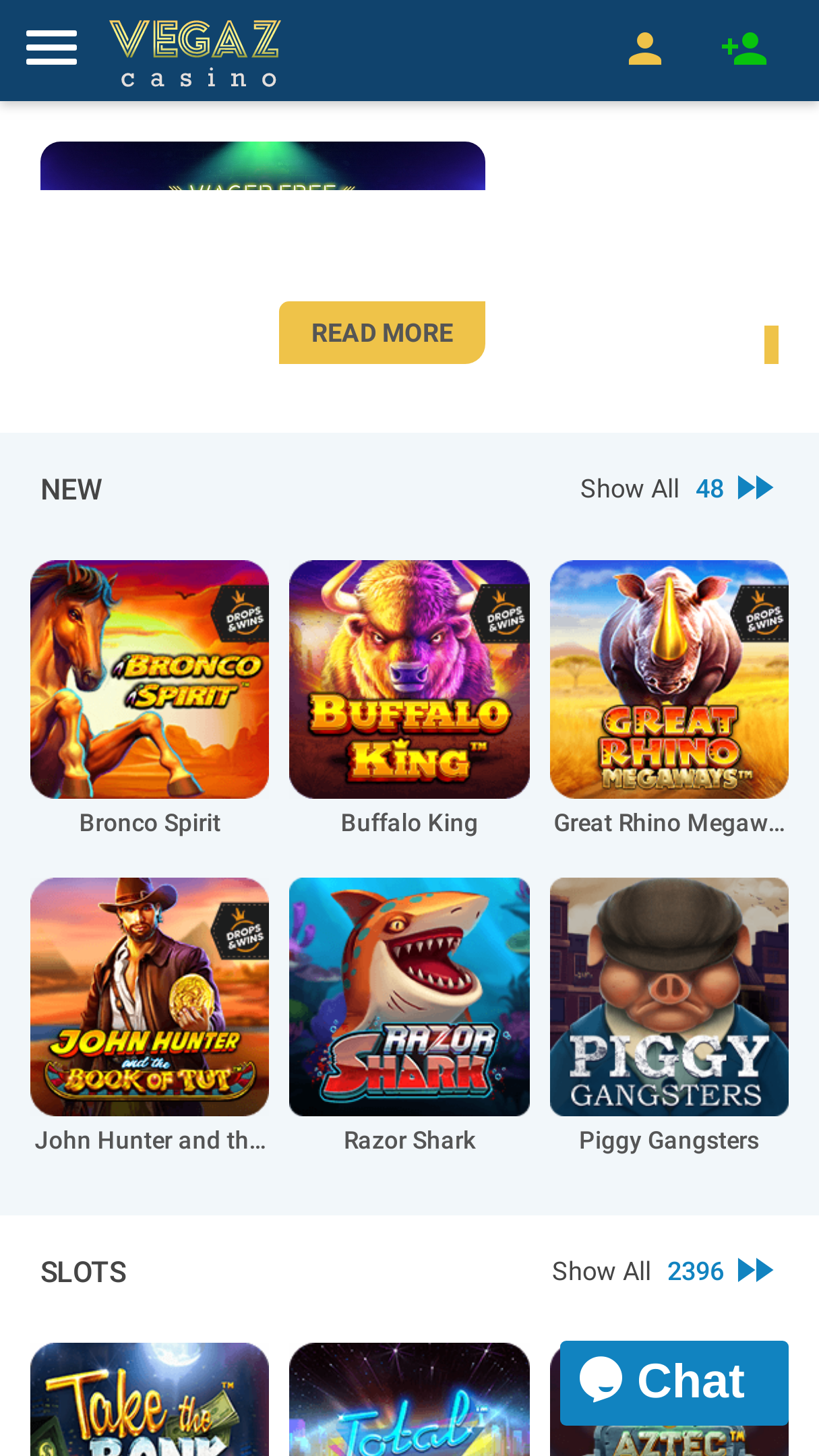The height and width of the screenshot is (1456, 819).
Task: Show all 2396 slots
Action: point(663,1271)
